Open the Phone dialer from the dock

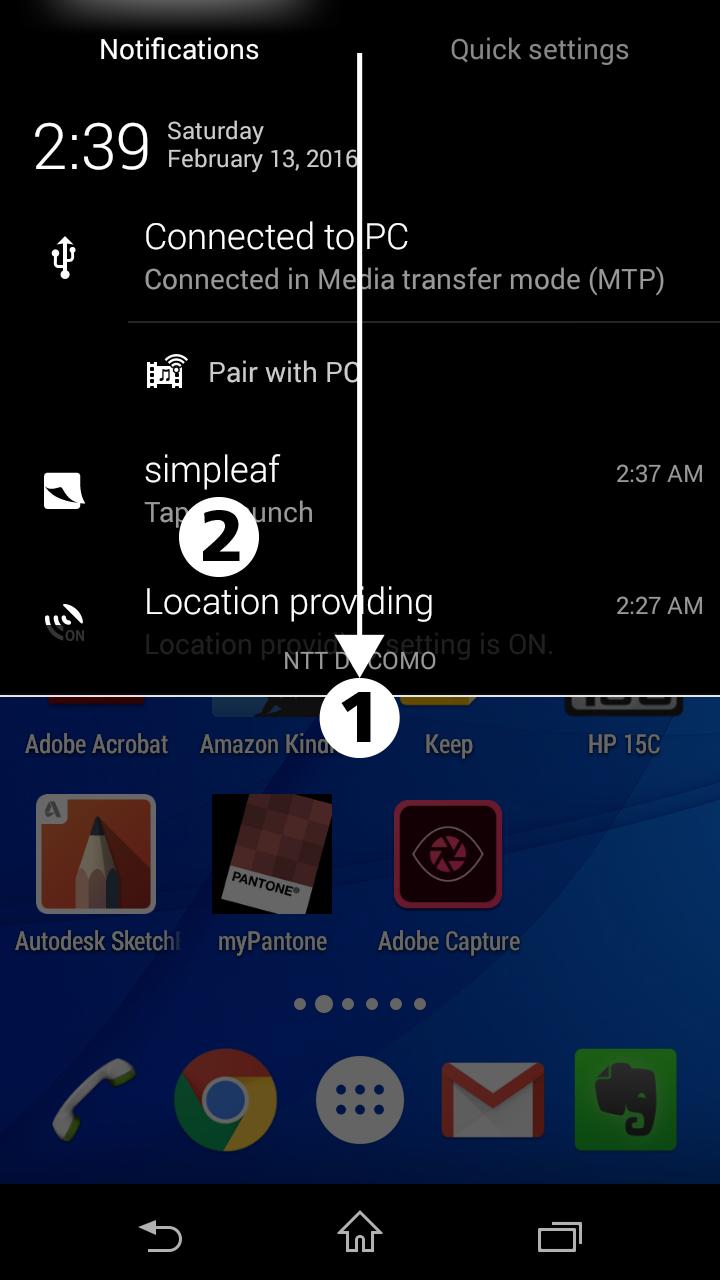coord(94,1100)
